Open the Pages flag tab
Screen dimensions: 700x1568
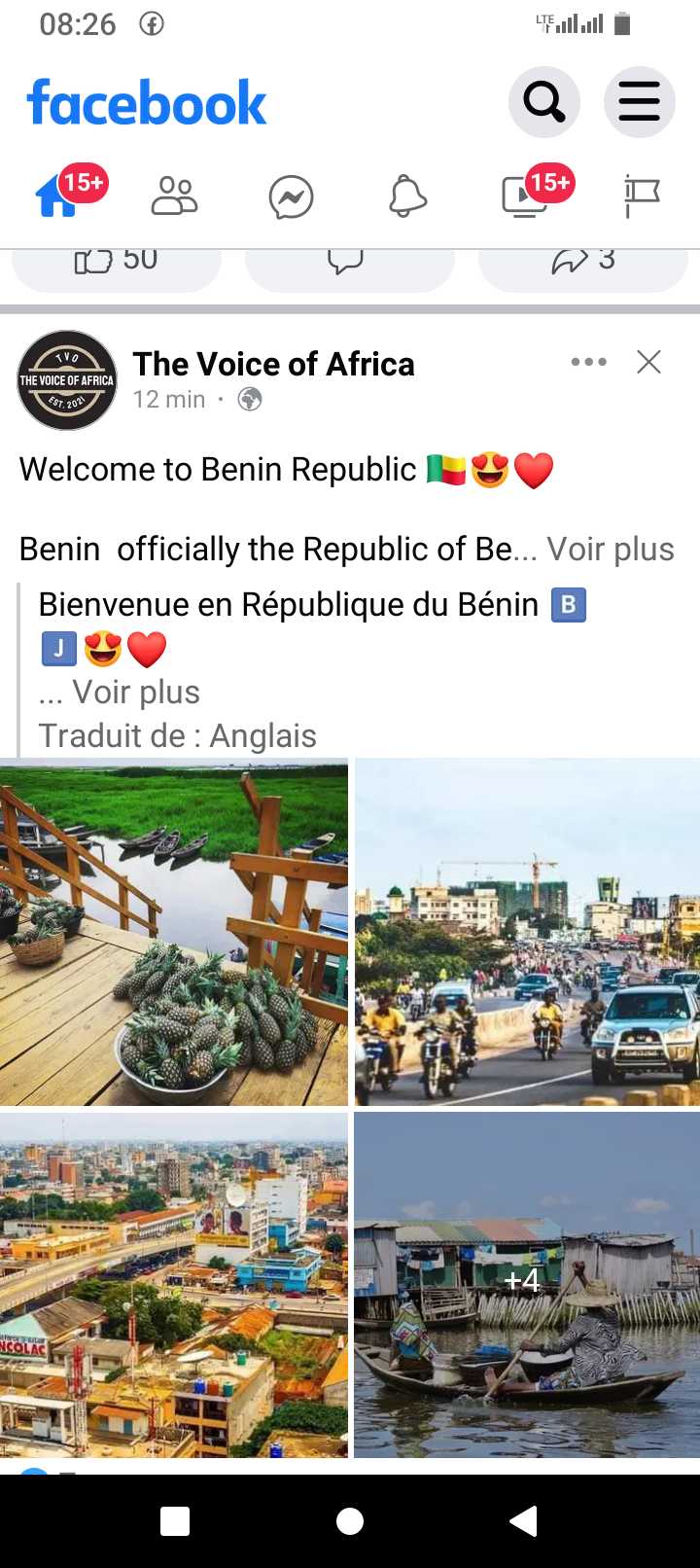click(641, 197)
